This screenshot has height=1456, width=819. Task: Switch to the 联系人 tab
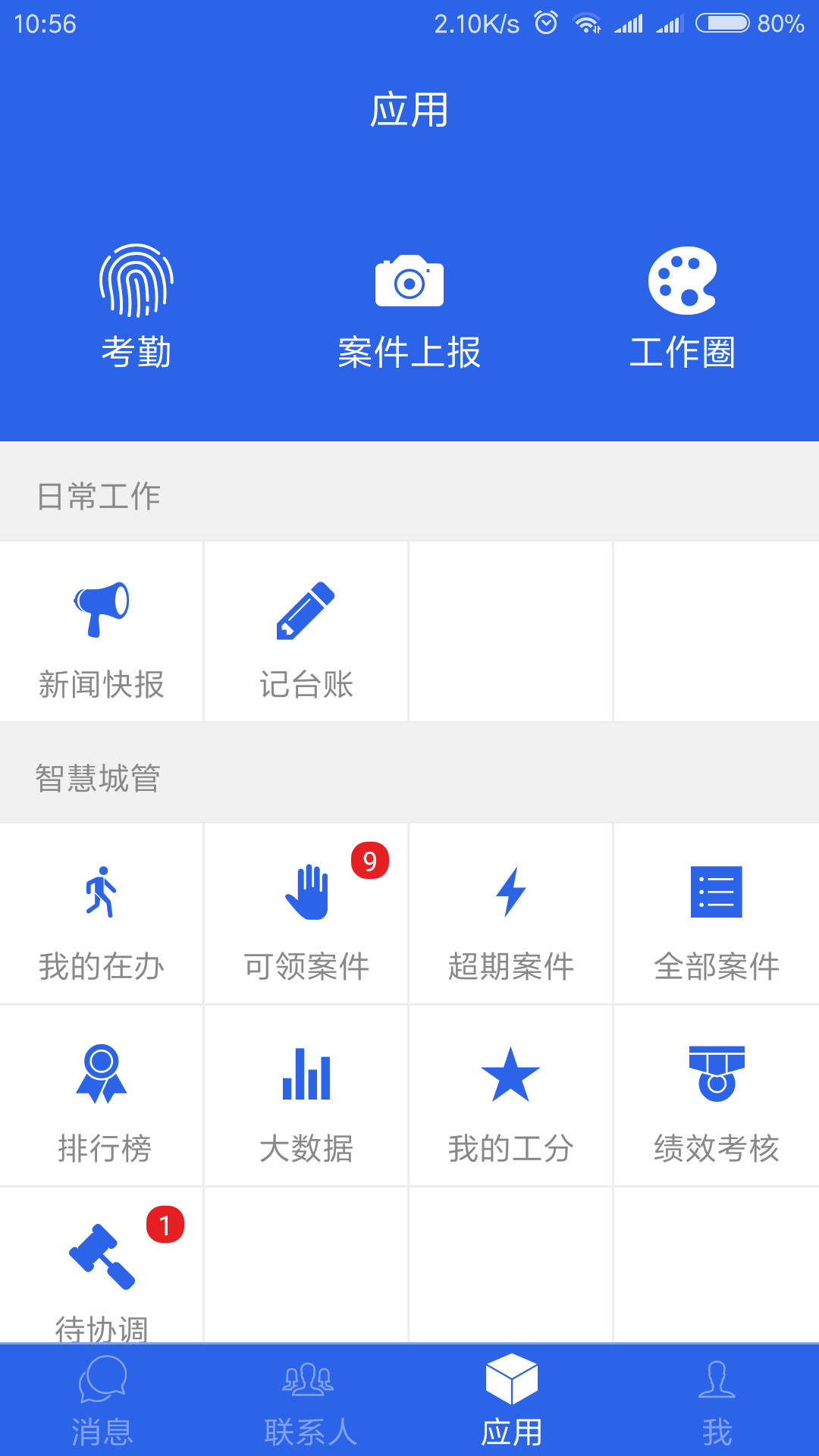point(307,1403)
